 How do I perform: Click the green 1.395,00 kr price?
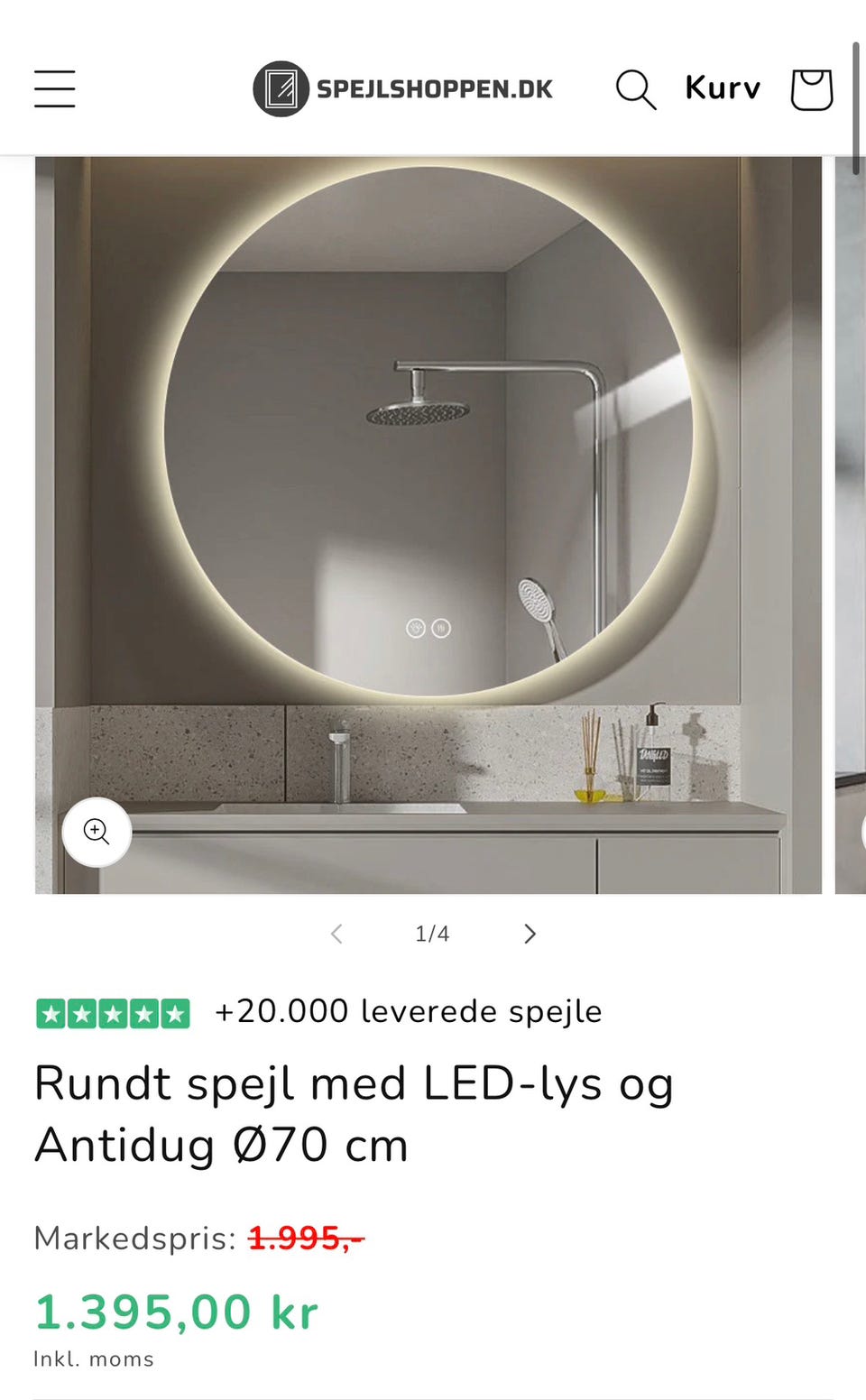[x=175, y=1312]
